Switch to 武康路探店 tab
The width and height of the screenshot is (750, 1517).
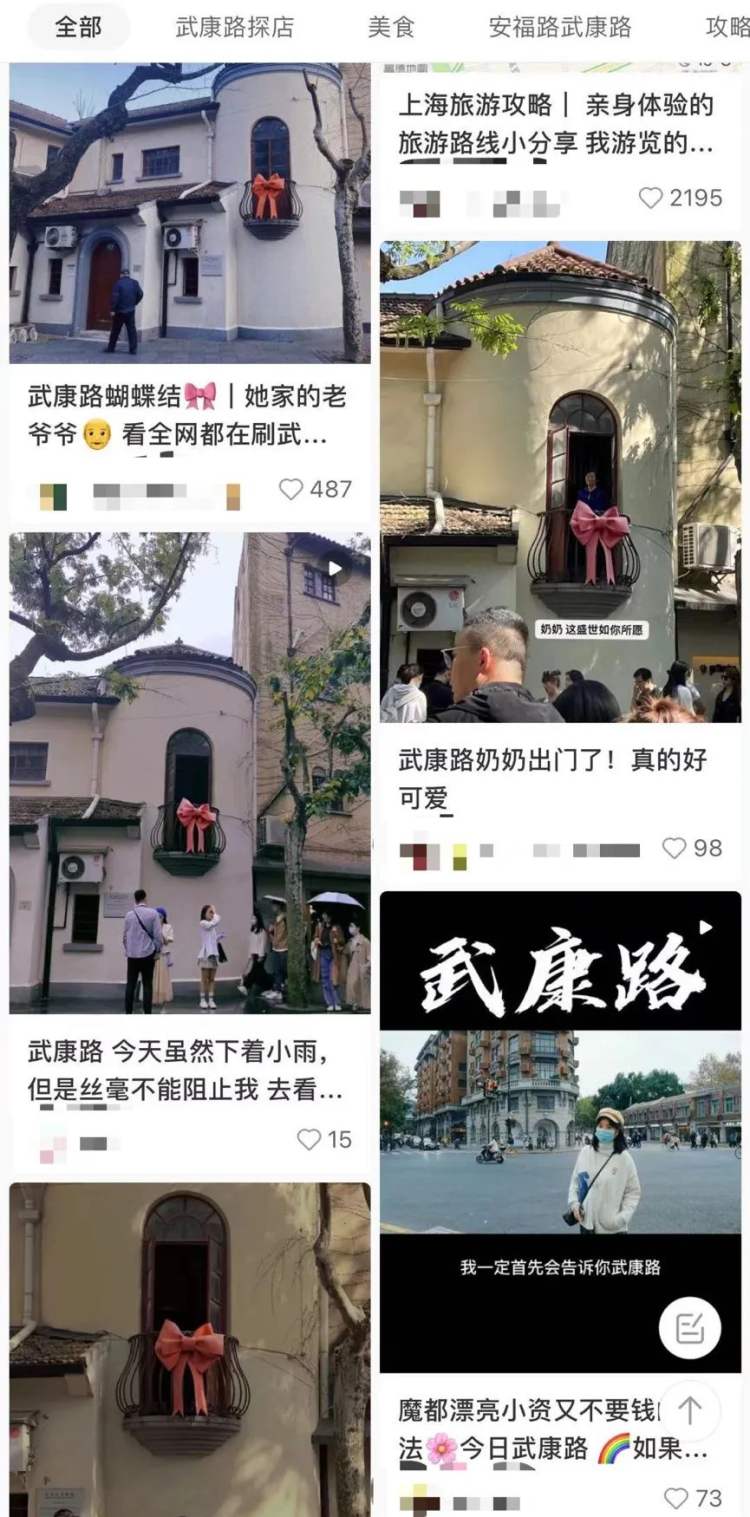[x=235, y=27]
